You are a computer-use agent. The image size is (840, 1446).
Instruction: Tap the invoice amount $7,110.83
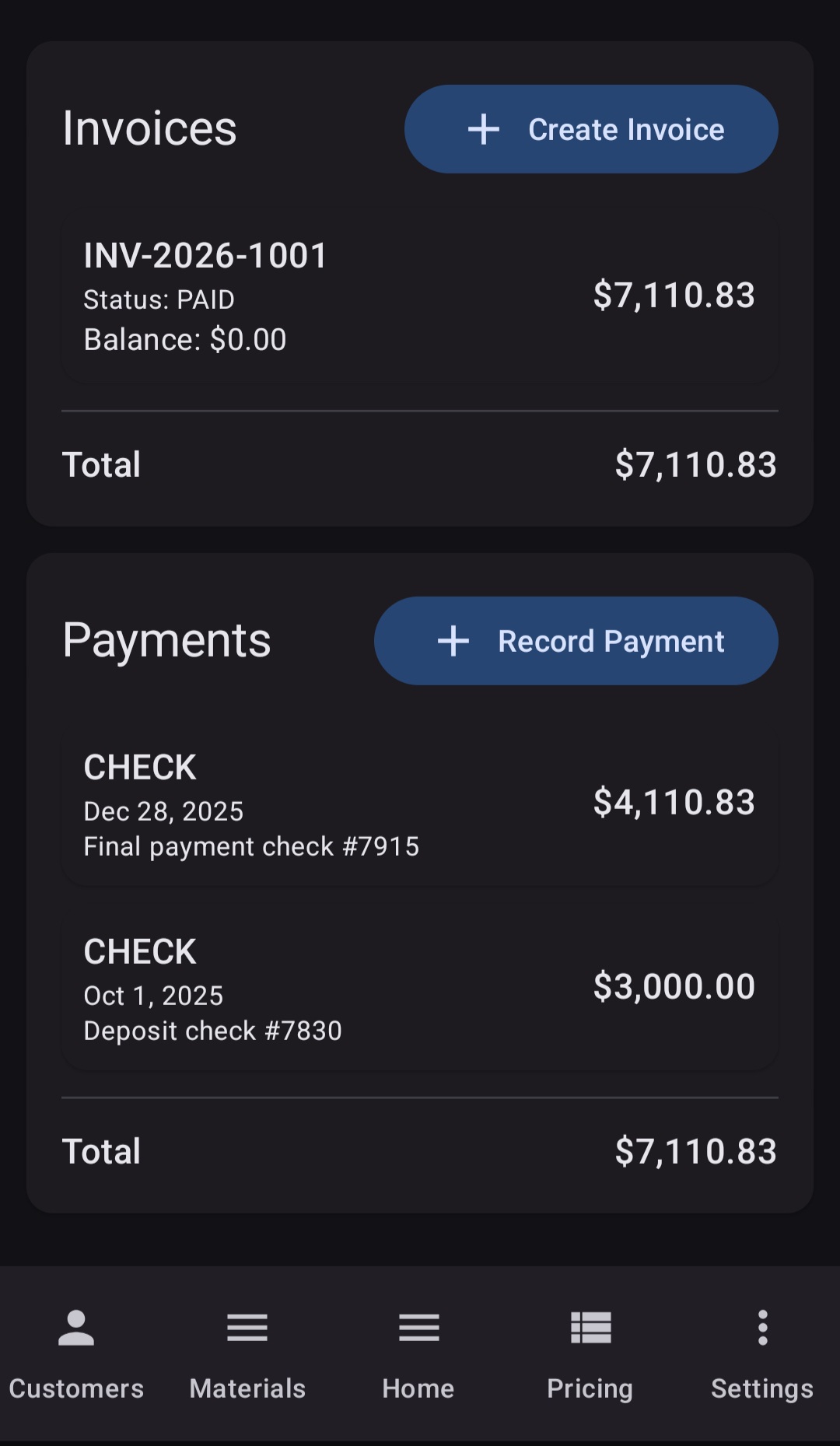coord(674,296)
